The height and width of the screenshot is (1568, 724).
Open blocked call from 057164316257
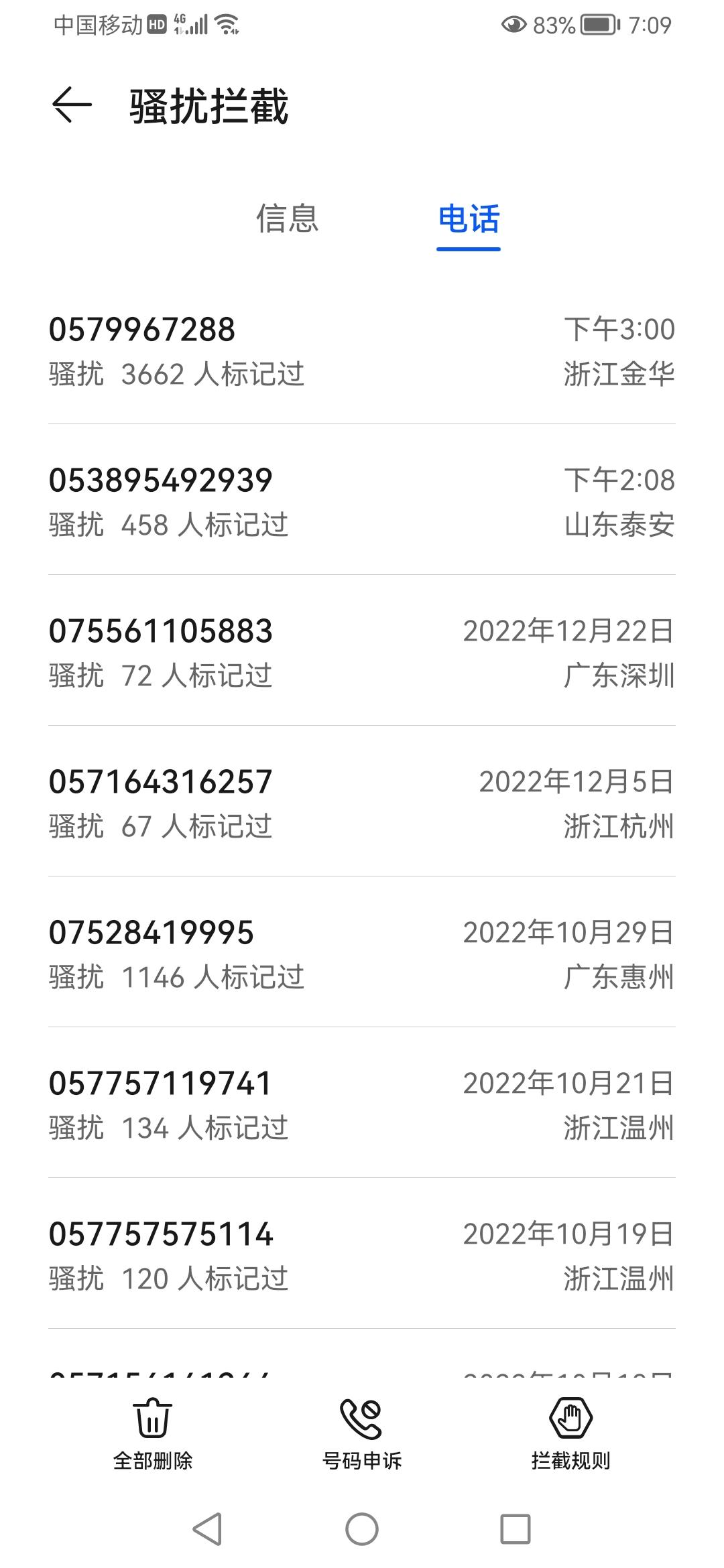[361, 803]
